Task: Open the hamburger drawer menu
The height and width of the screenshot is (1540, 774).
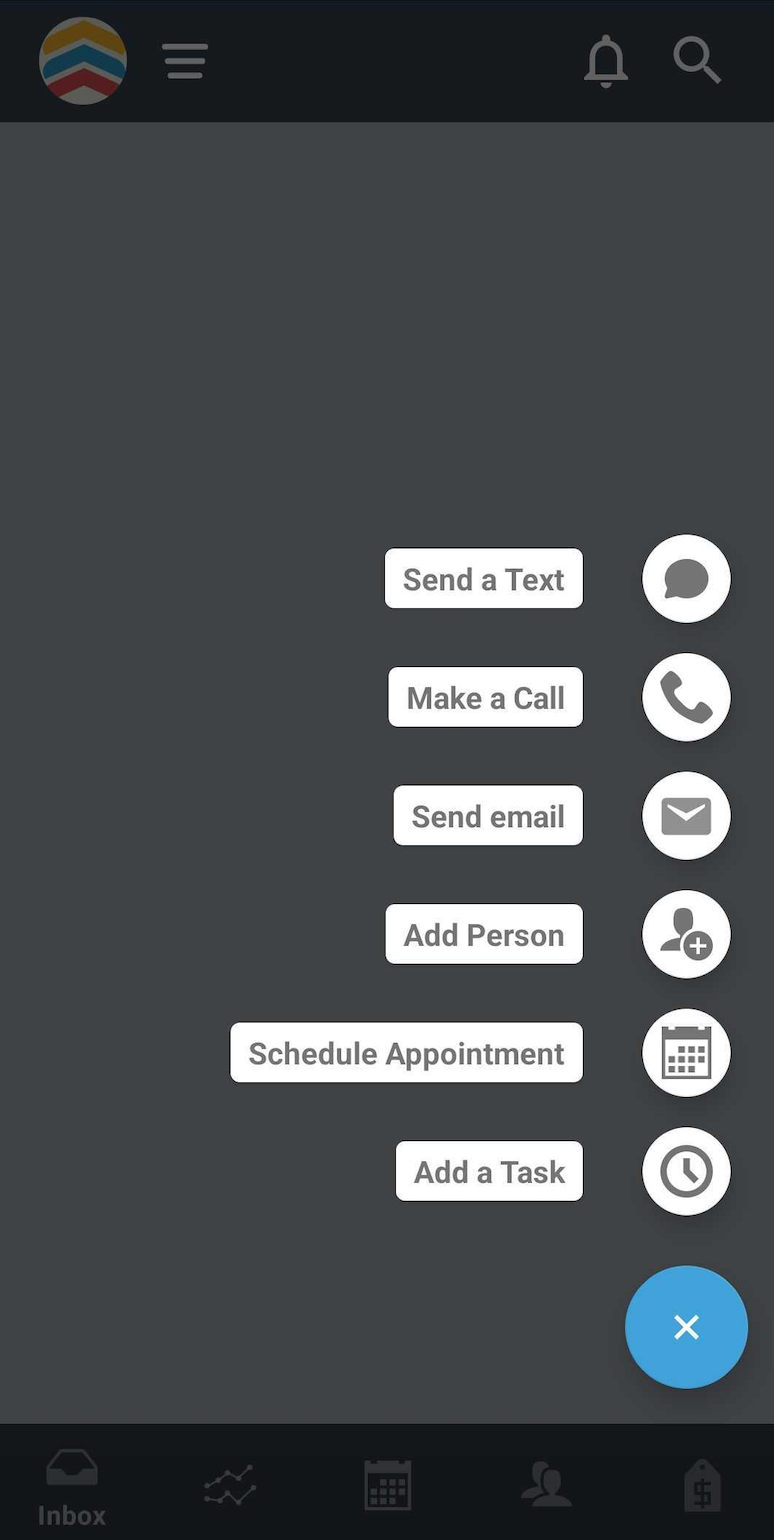Action: (185, 61)
